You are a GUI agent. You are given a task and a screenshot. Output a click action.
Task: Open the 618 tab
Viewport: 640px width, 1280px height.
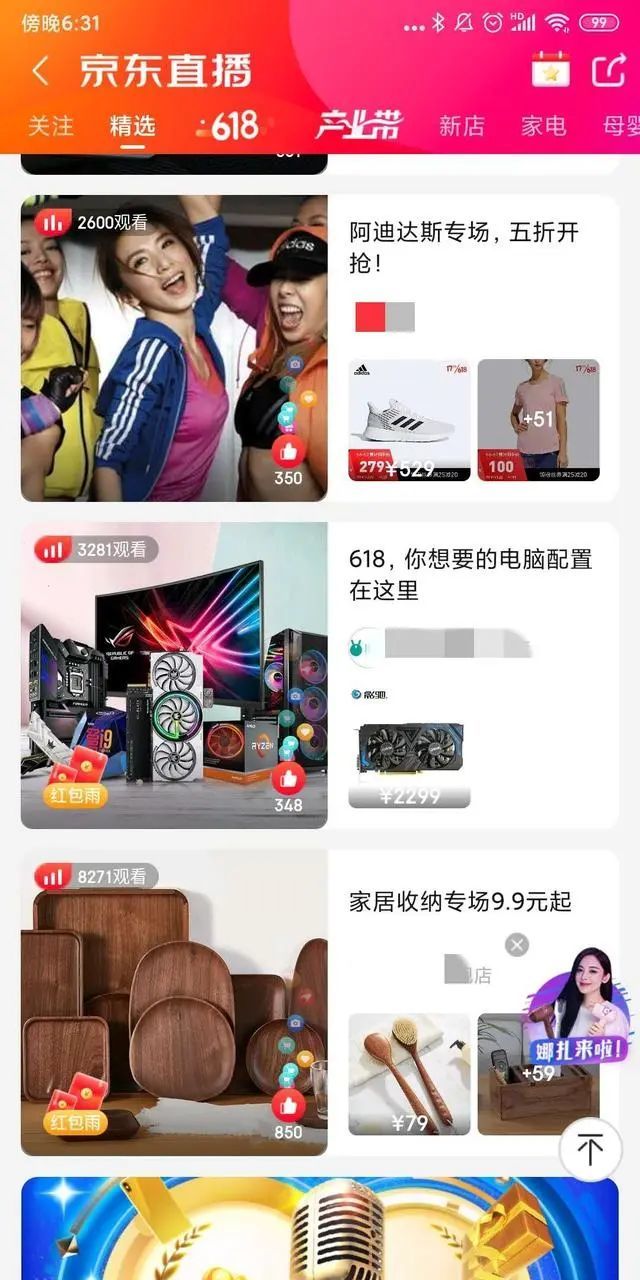pos(230,126)
